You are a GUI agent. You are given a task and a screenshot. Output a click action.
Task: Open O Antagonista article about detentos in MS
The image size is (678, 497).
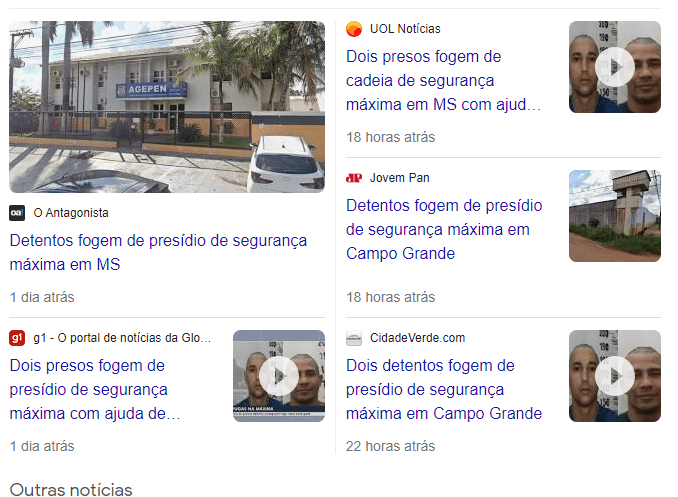coord(158,253)
